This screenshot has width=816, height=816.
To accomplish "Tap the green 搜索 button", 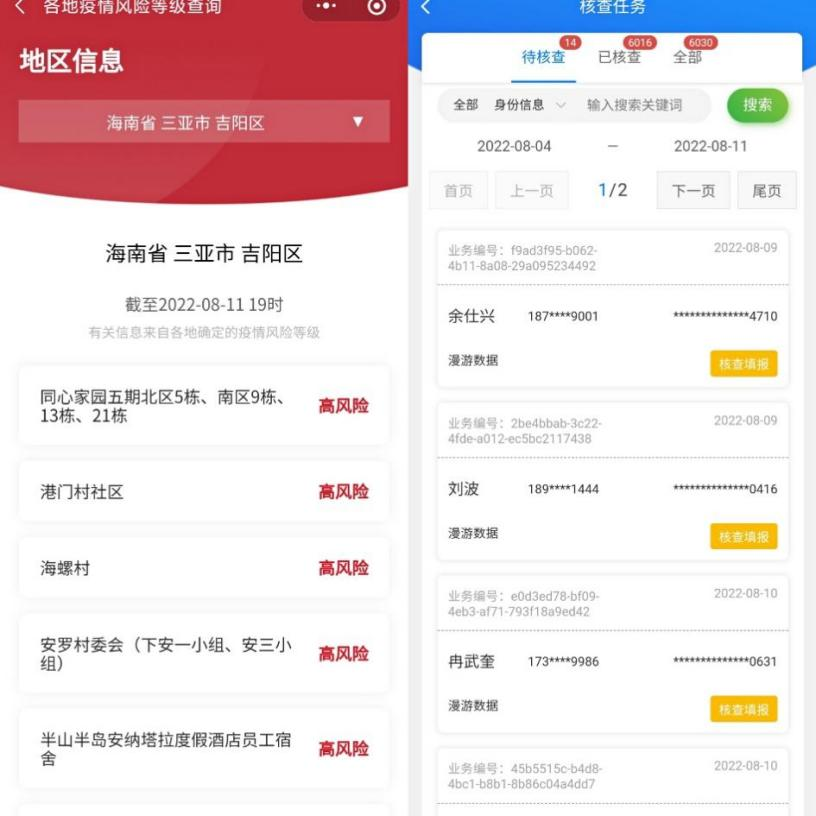I will click(x=757, y=105).
